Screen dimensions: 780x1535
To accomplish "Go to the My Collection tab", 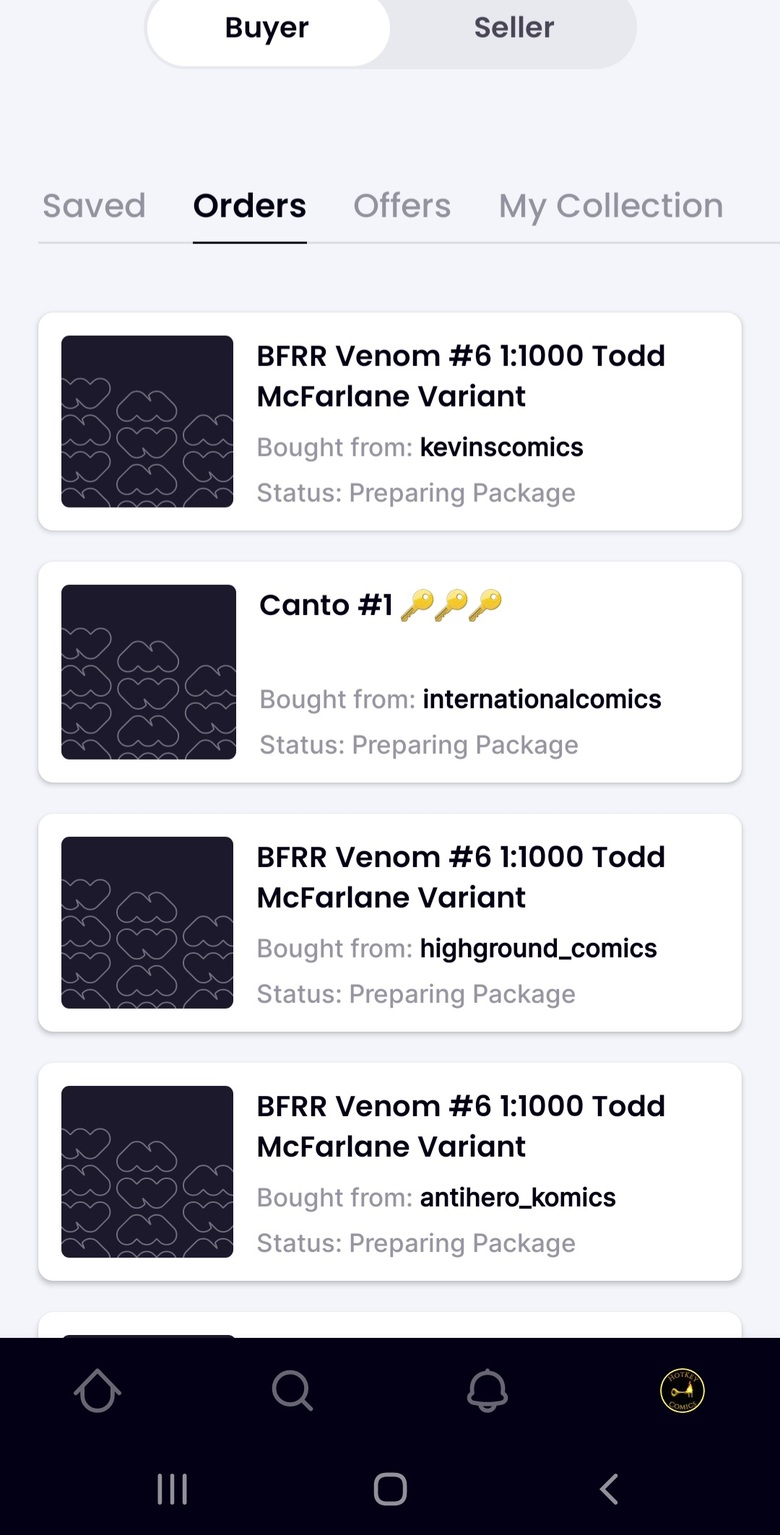I will click(611, 206).
